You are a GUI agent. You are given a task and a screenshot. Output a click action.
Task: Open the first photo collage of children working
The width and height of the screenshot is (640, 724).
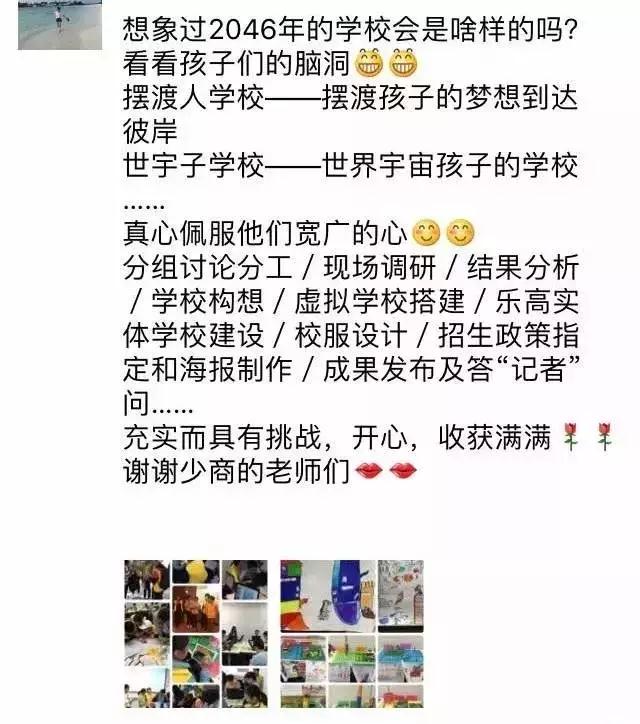[x=196, y=633]
